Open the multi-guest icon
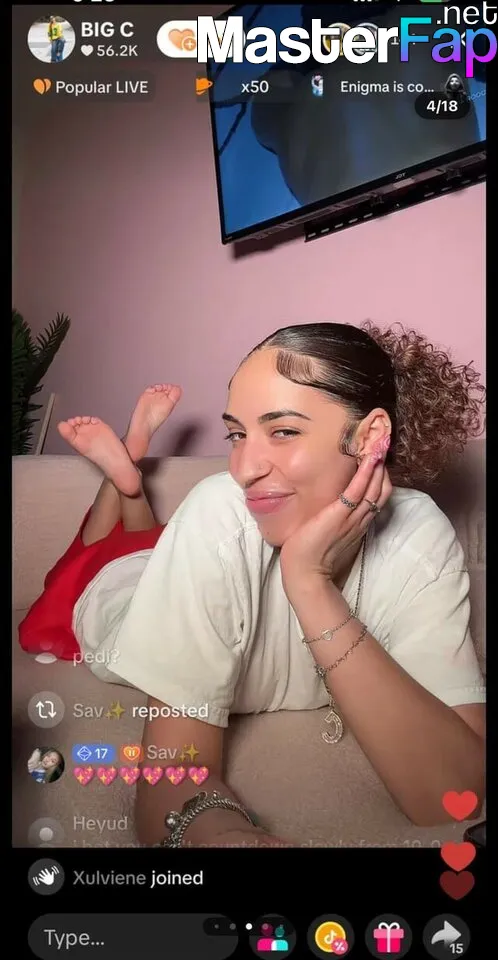The width and height of the screenshot is (498, 960). tap(273, 937)
